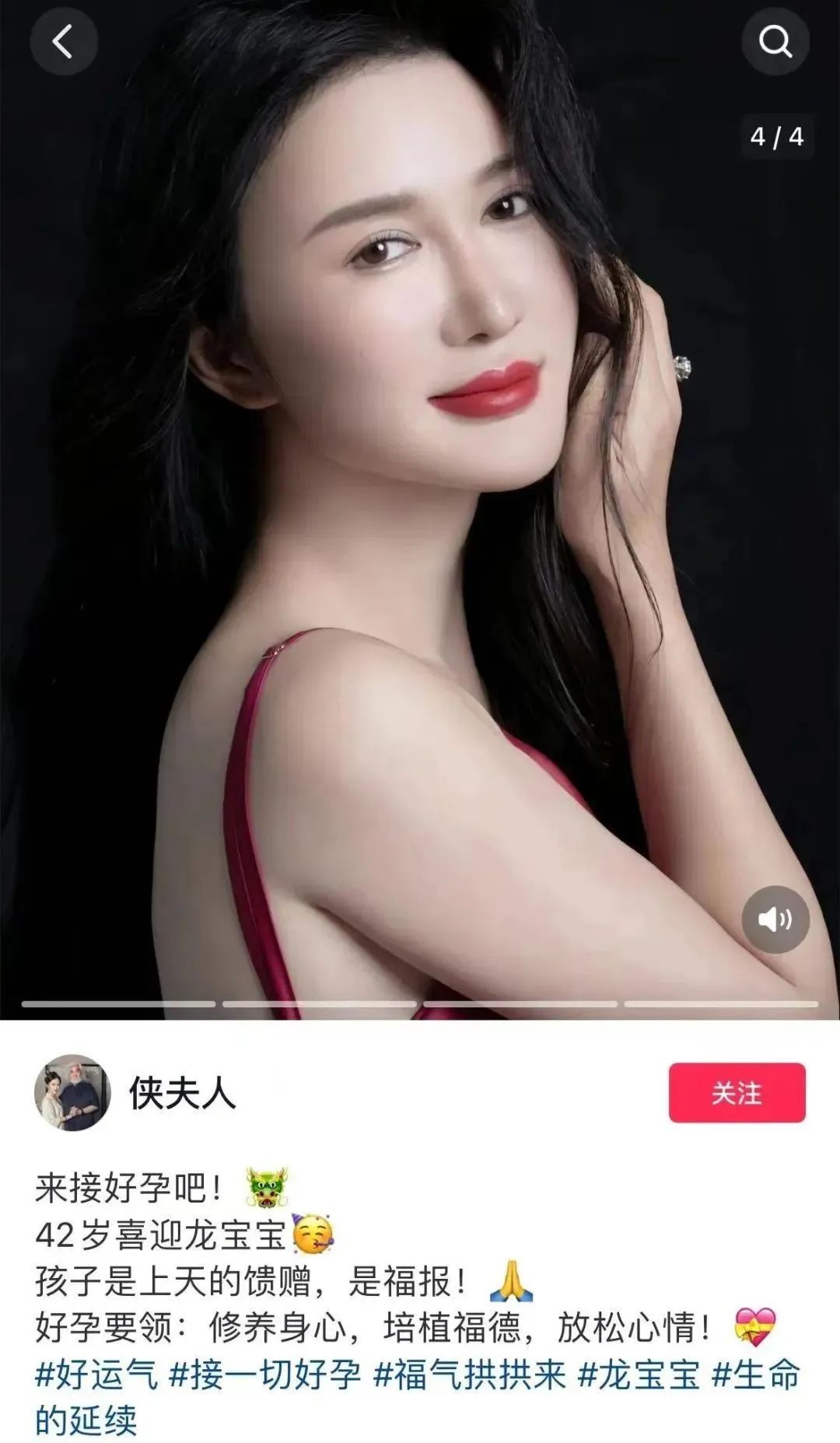Open the #福气拱拱来 hashtag
The image size is (840, 1443).
click(469, 1375)
